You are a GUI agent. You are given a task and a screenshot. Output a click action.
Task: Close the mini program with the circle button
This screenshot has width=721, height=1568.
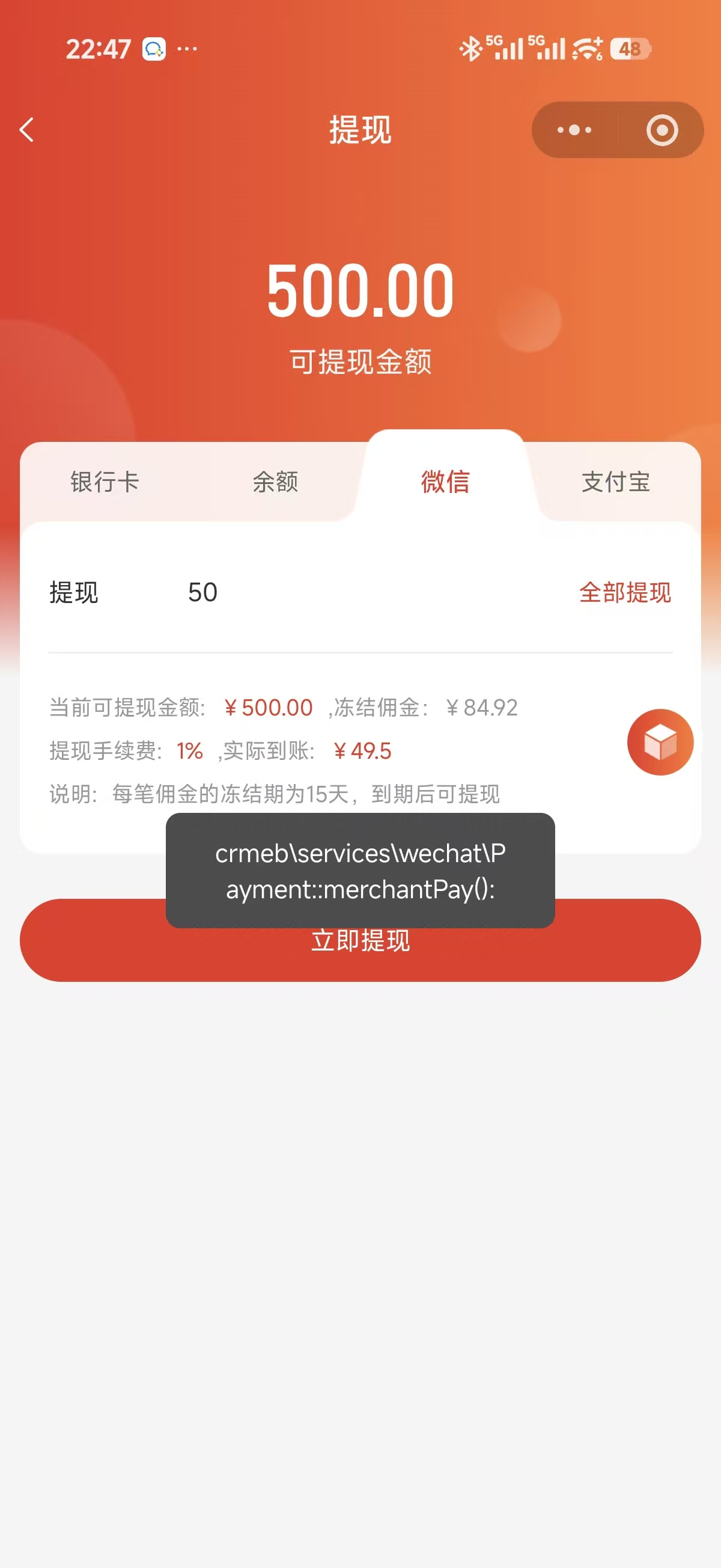pos(662,130)
